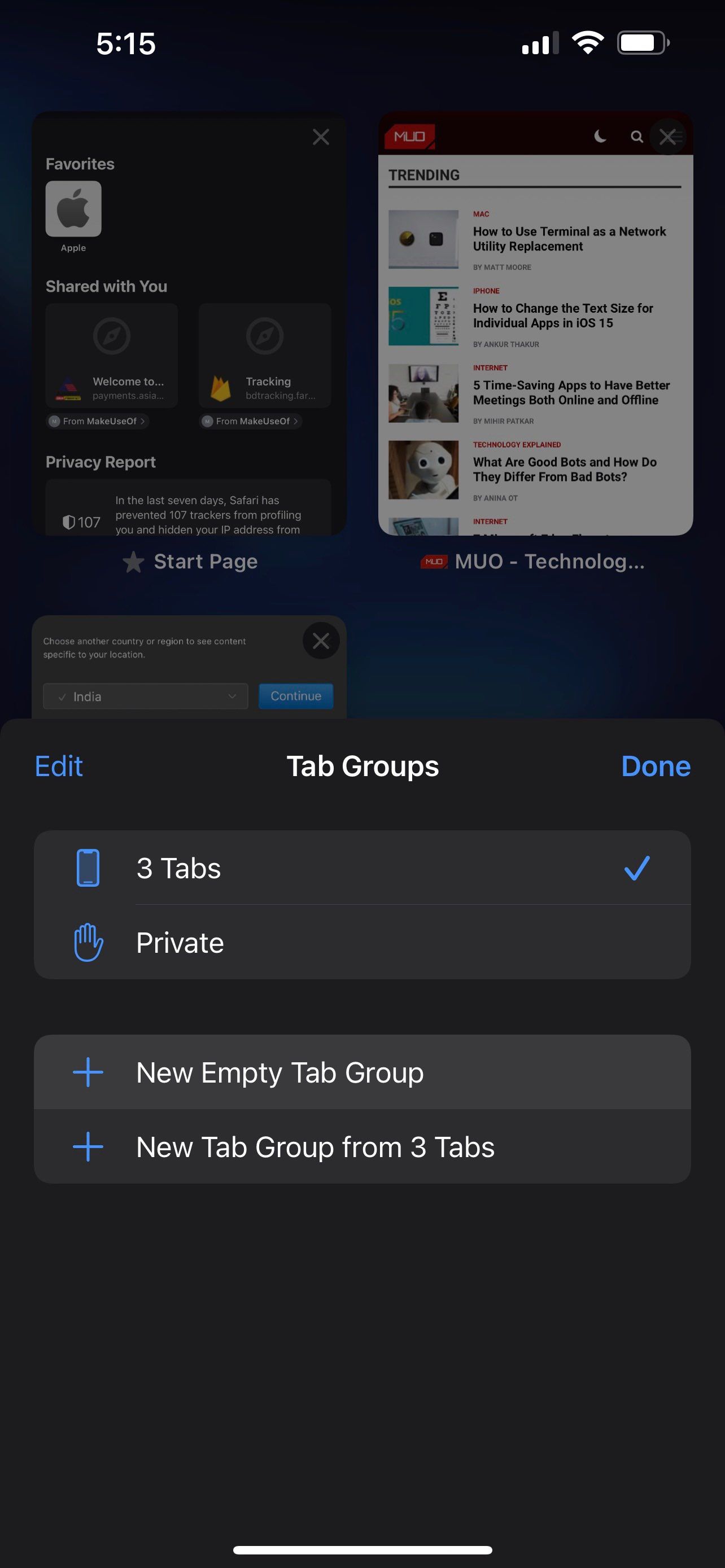The width and height of the screenshot is (725, 1568).
Task: Close the tab with the India region selector
Action: 321,641
